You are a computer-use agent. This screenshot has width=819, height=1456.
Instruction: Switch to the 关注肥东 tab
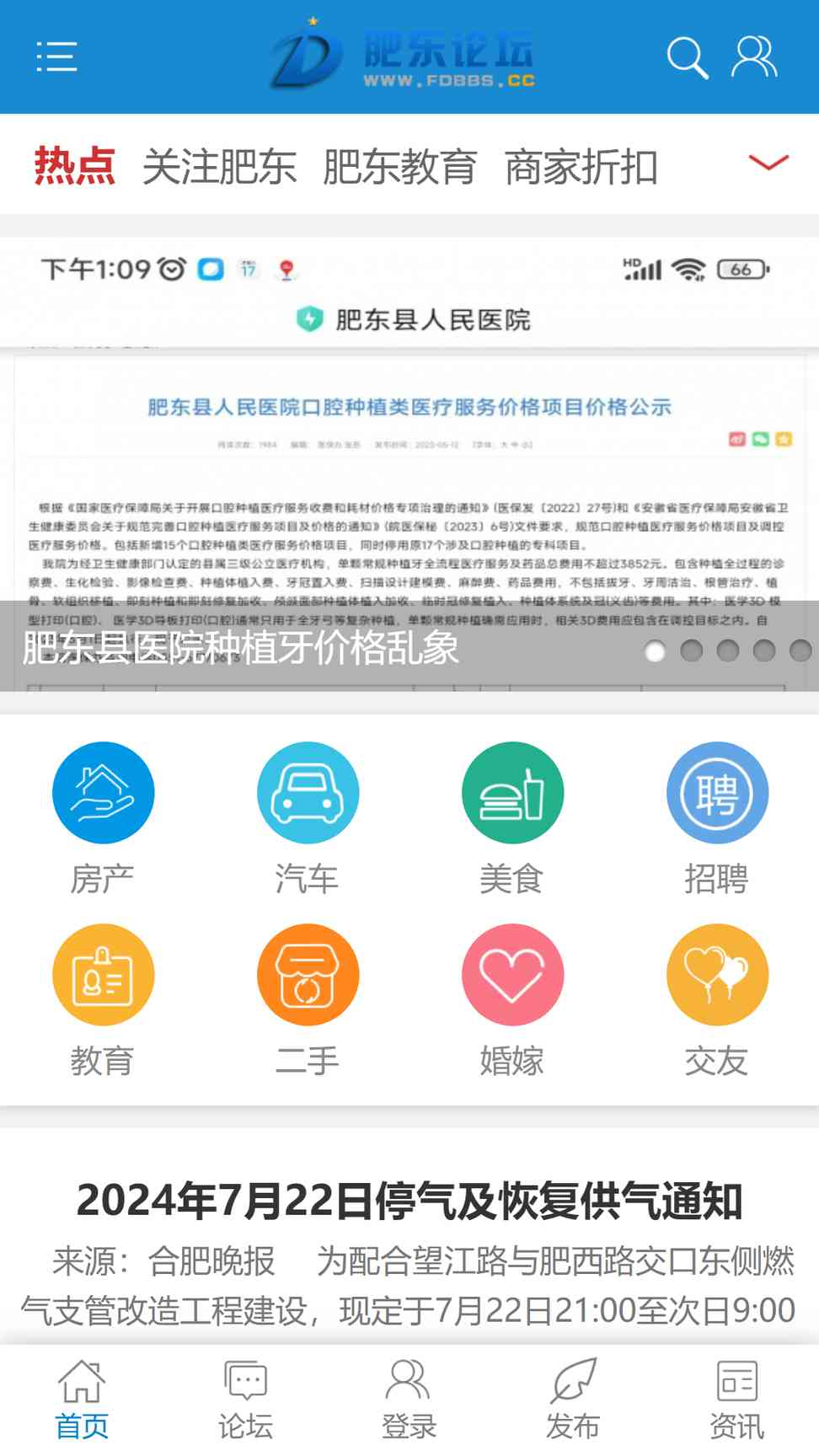click(219, 166)
